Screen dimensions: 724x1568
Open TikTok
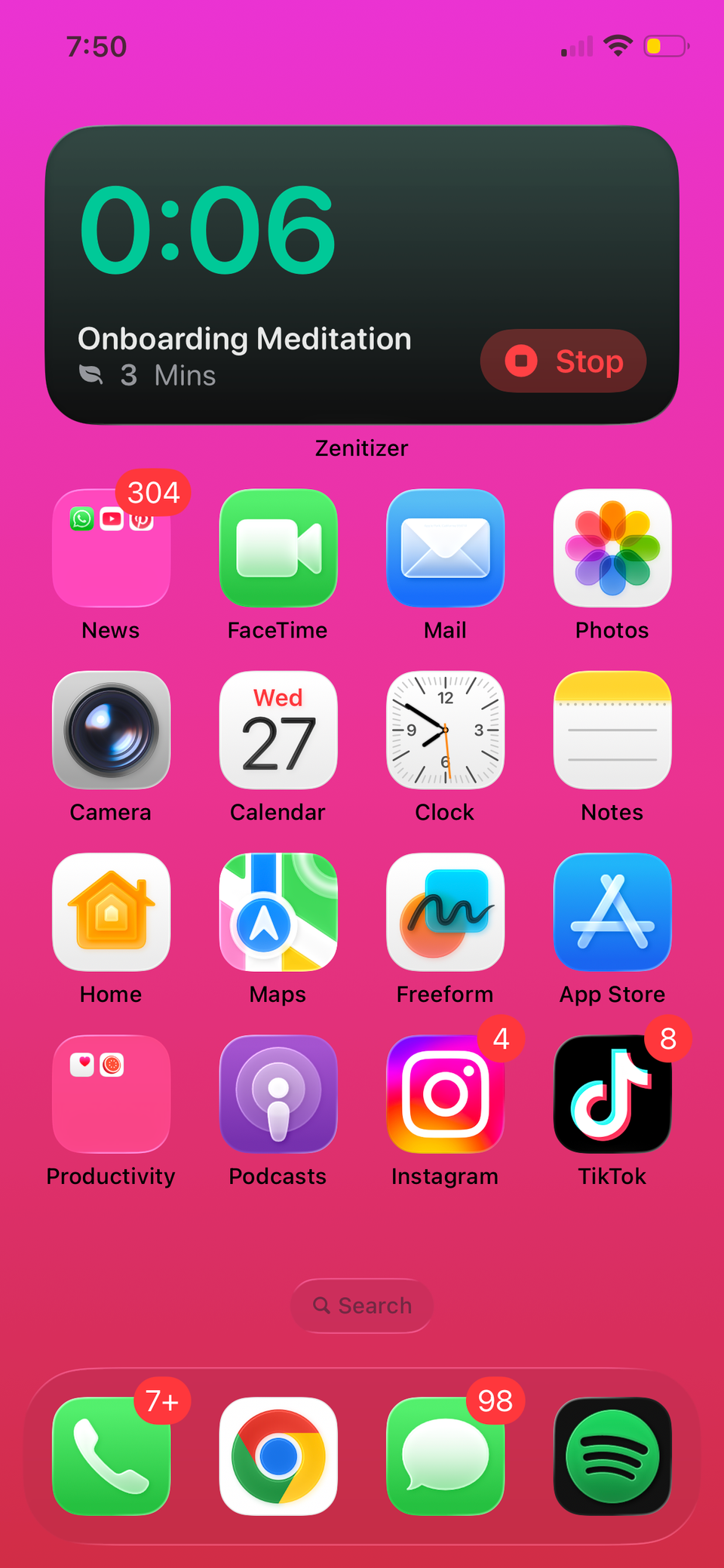pos(612,1094)
